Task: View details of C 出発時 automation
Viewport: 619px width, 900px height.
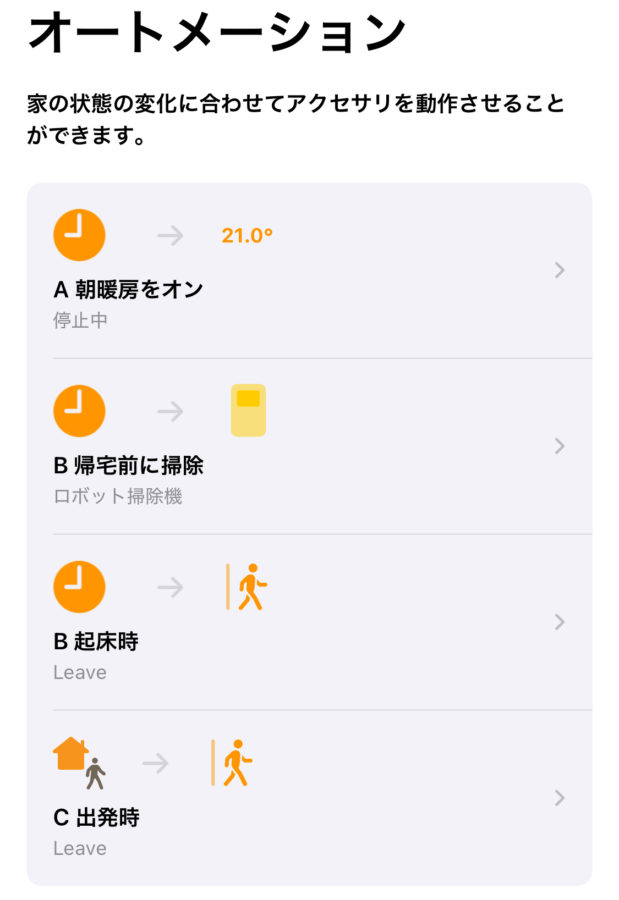Action: point(308,798)
